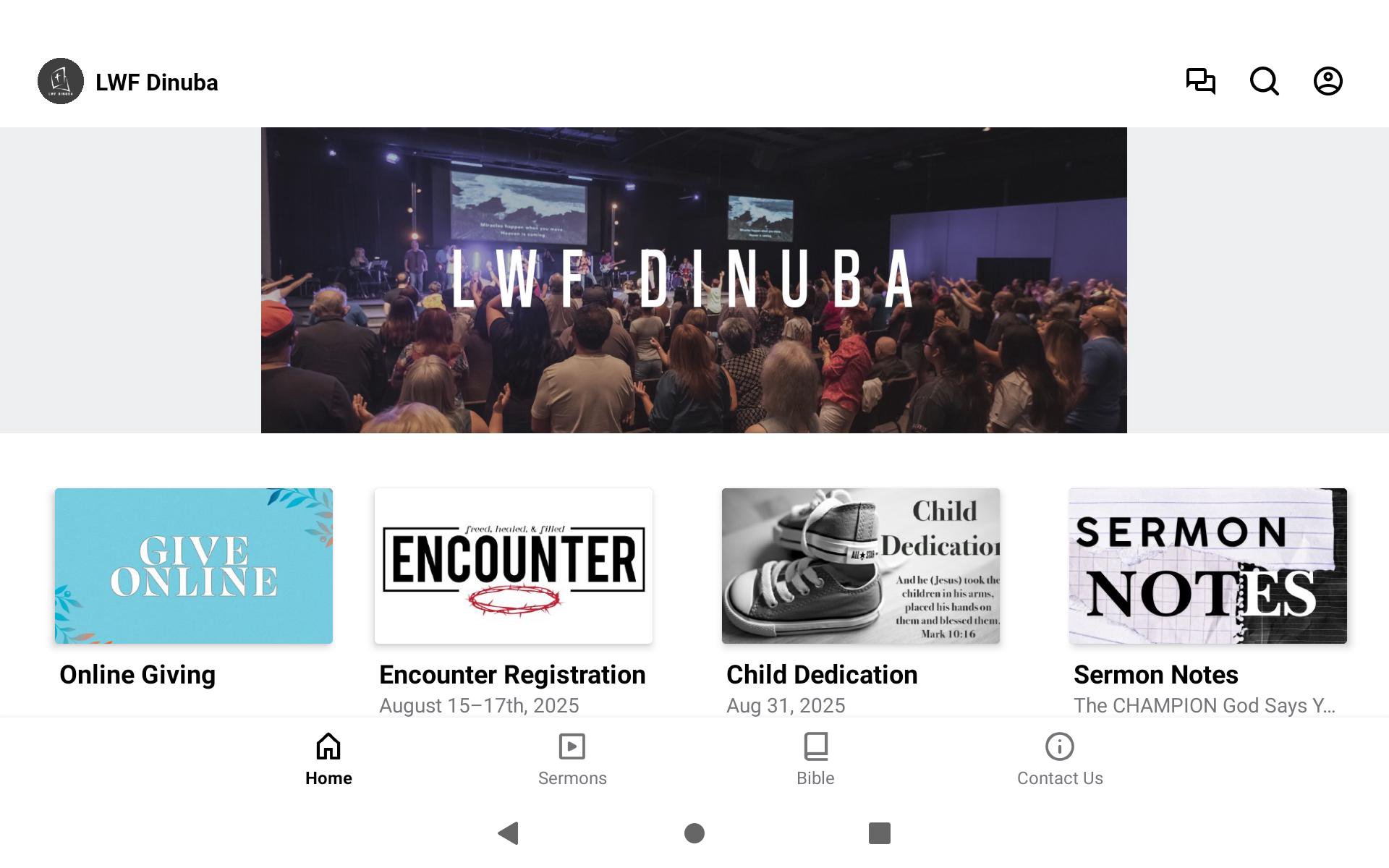Switch to the Bible tab
Image resolution: width=1389 pixels, height=868 pixels.
coord(815,759)
